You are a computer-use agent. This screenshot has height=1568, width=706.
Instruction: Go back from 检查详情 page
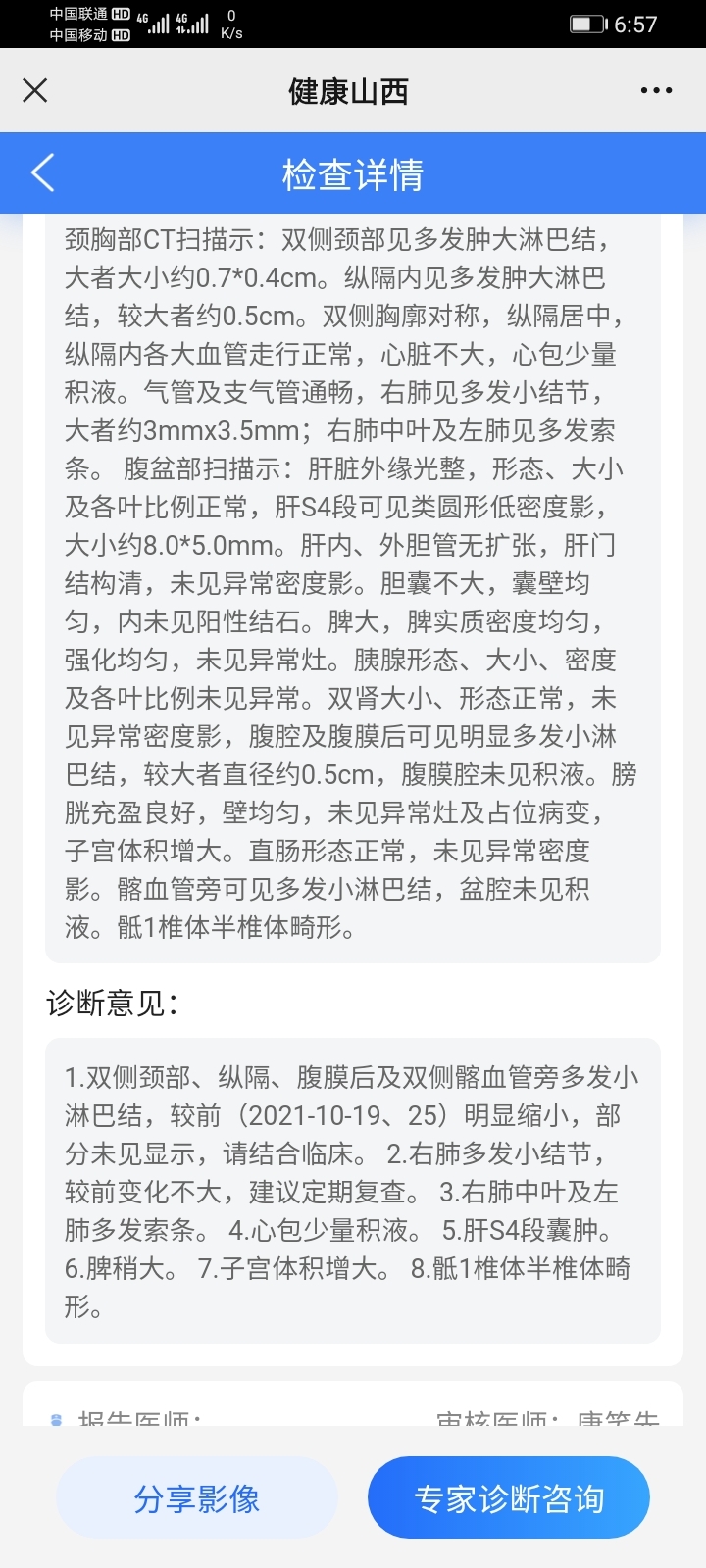[42, 173]
